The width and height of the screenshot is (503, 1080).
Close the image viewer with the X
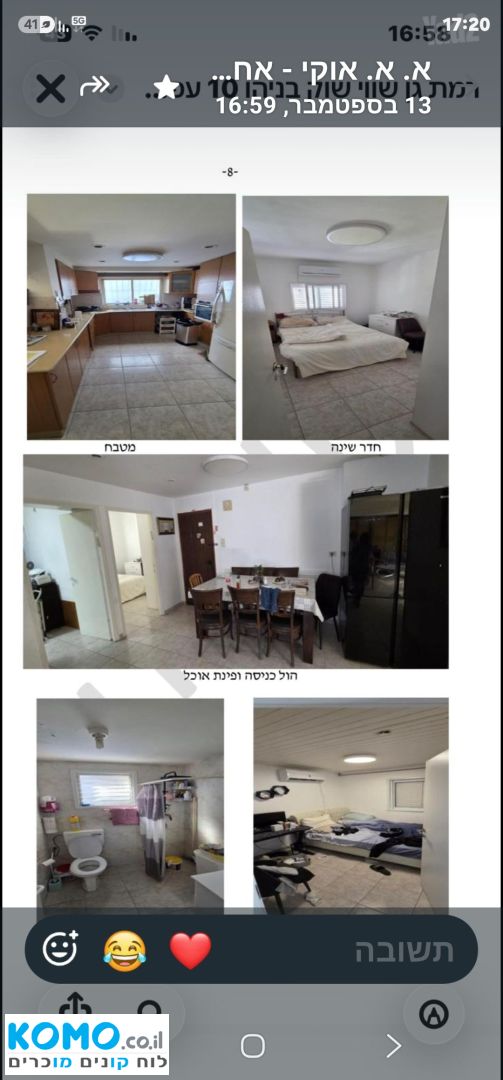(x=50, y=88)
